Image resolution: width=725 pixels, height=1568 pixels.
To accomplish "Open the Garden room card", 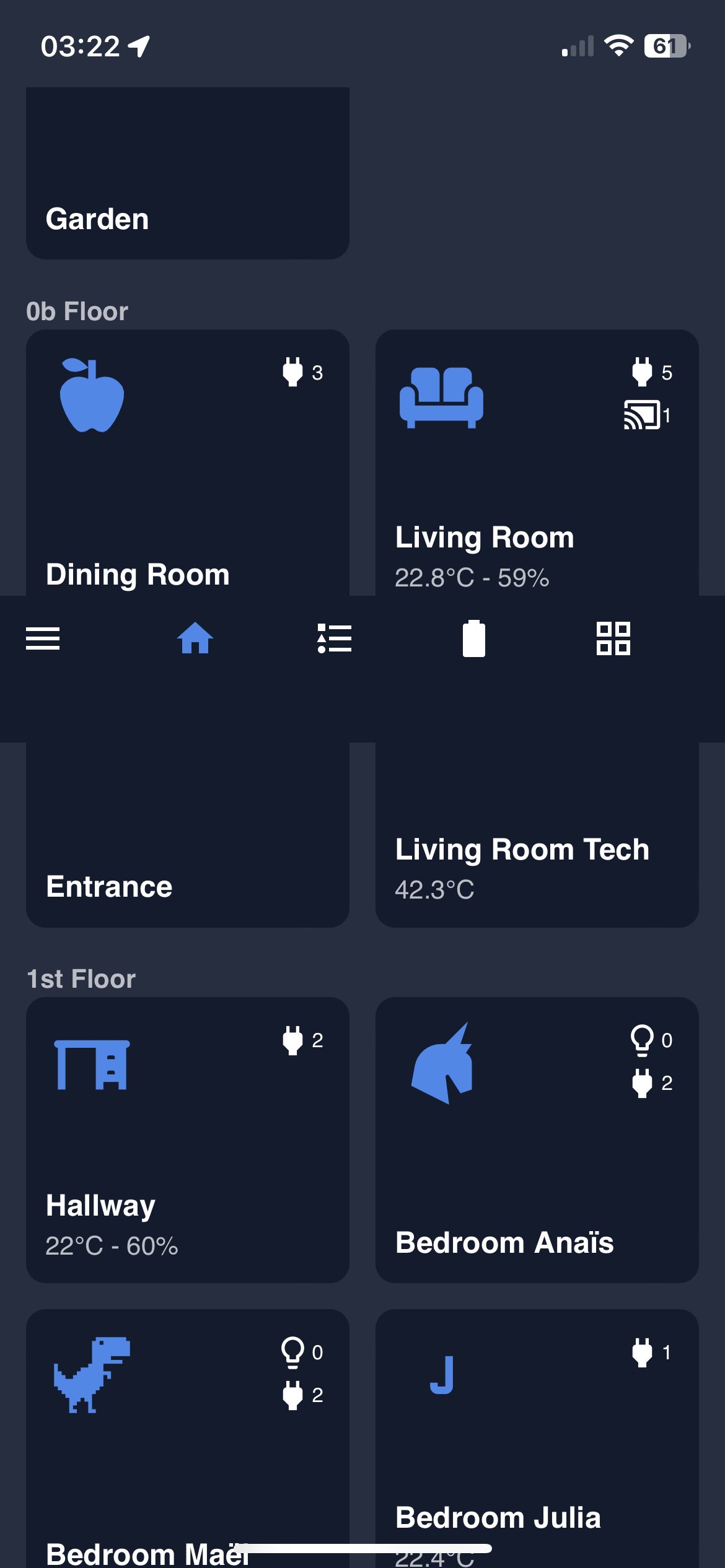I will (x=187, y=173).
